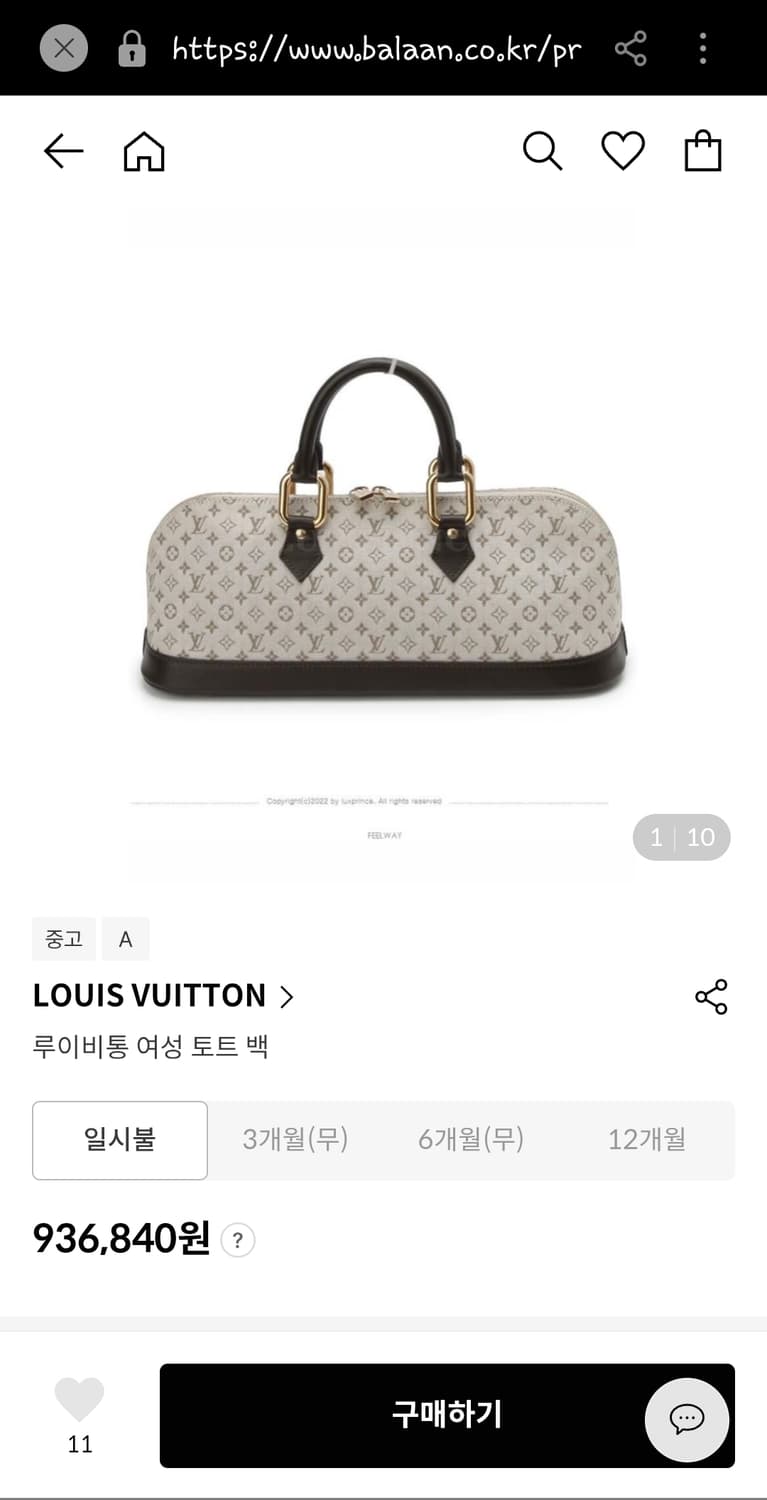
Task: Open the browser overflow menu
Action: point(703,48)
